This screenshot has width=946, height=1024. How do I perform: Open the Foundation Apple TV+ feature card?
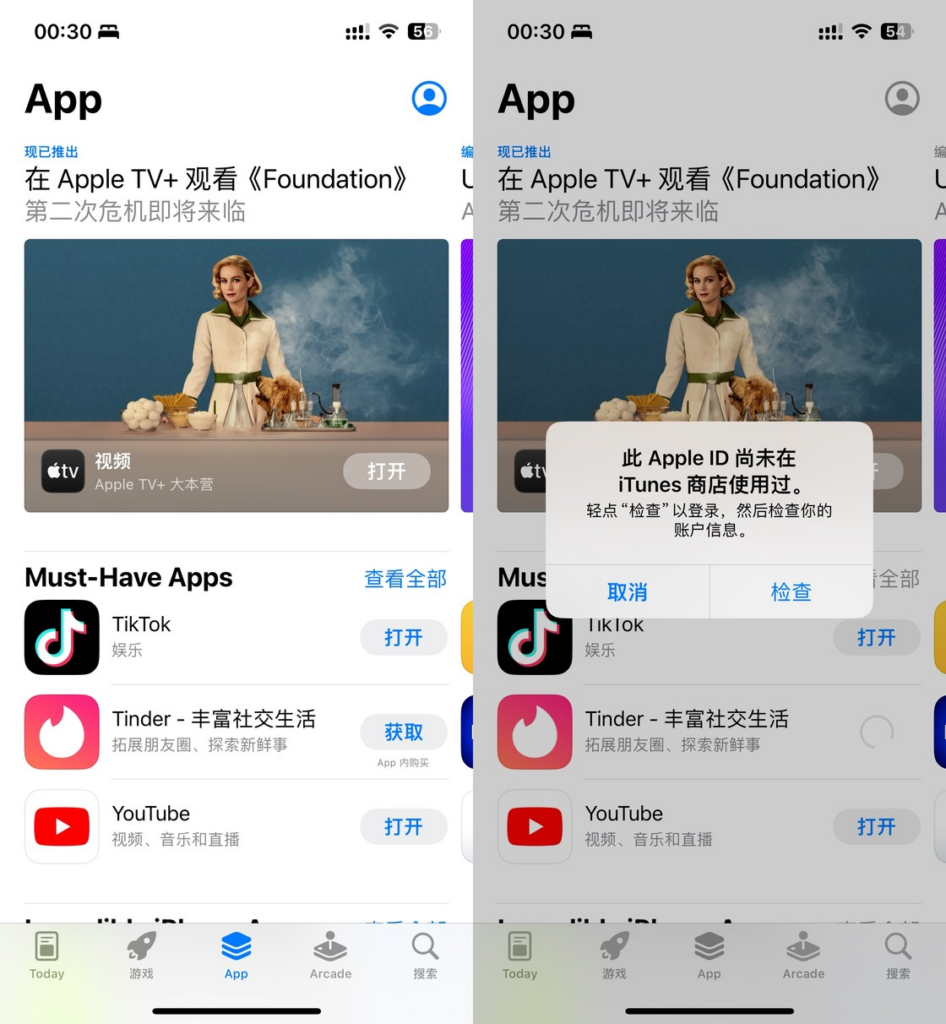tap(236, 340)
